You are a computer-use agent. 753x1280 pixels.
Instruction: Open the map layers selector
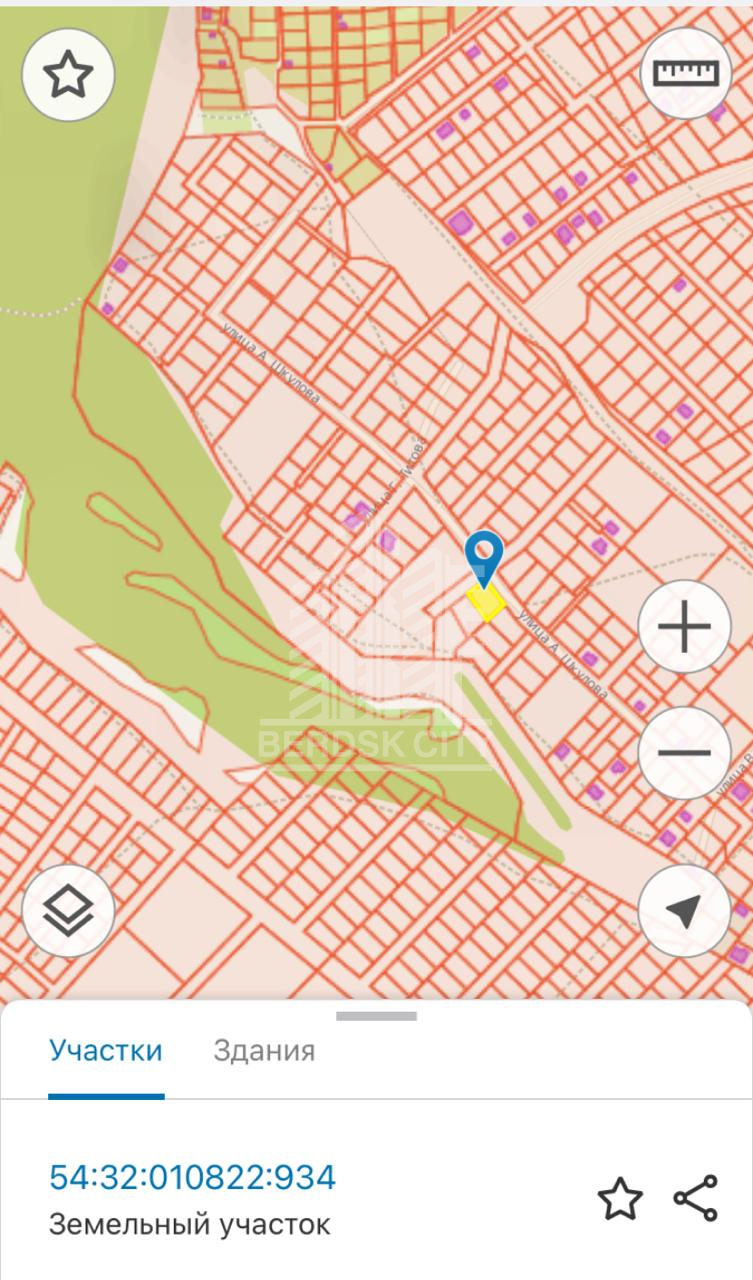coord(68,911)
